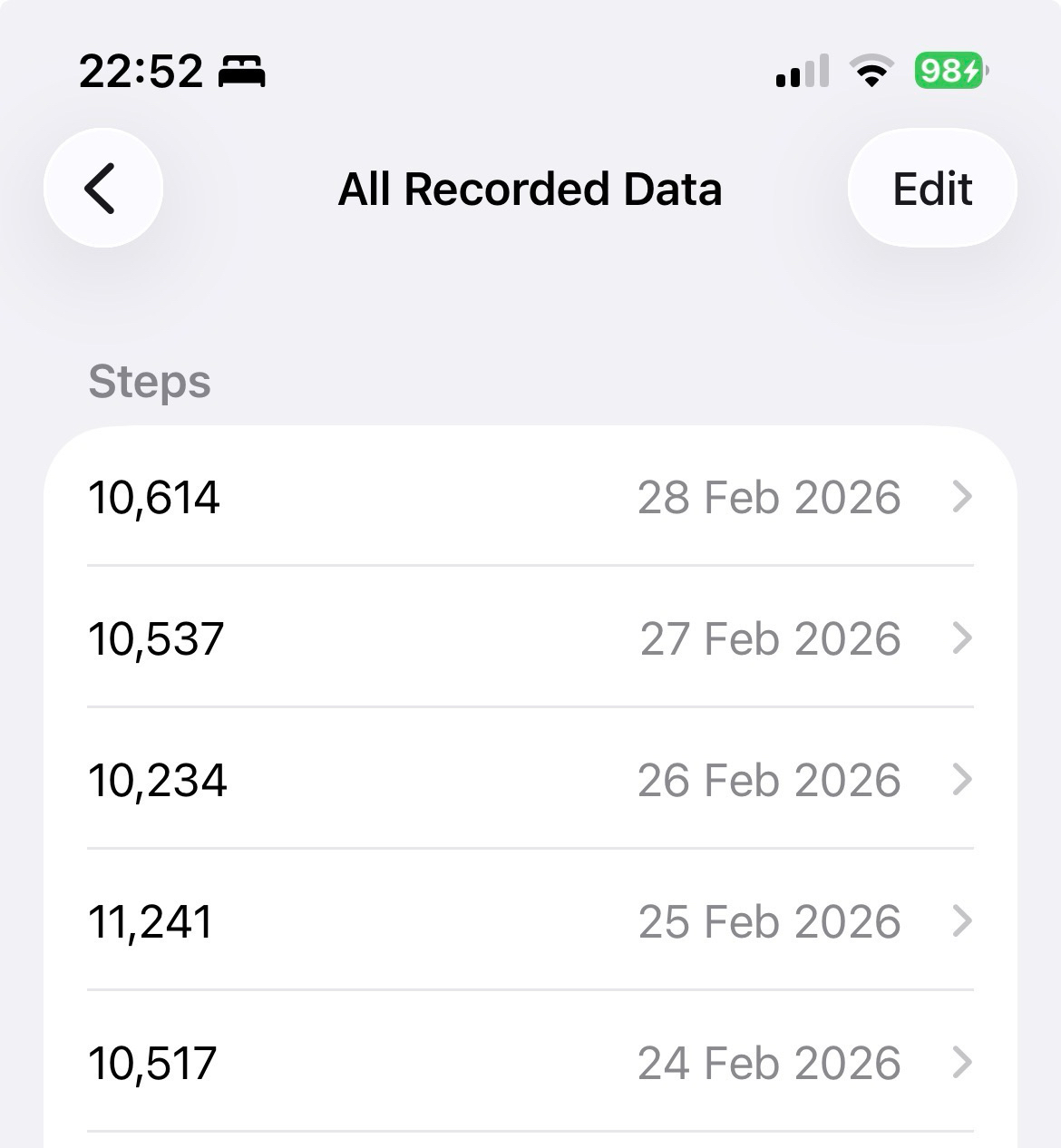The image size is (1061, 1148).
Task: Open the 24 Feb 2026 steps entry
Action: pyautogui.click(x=530, y=1063)
